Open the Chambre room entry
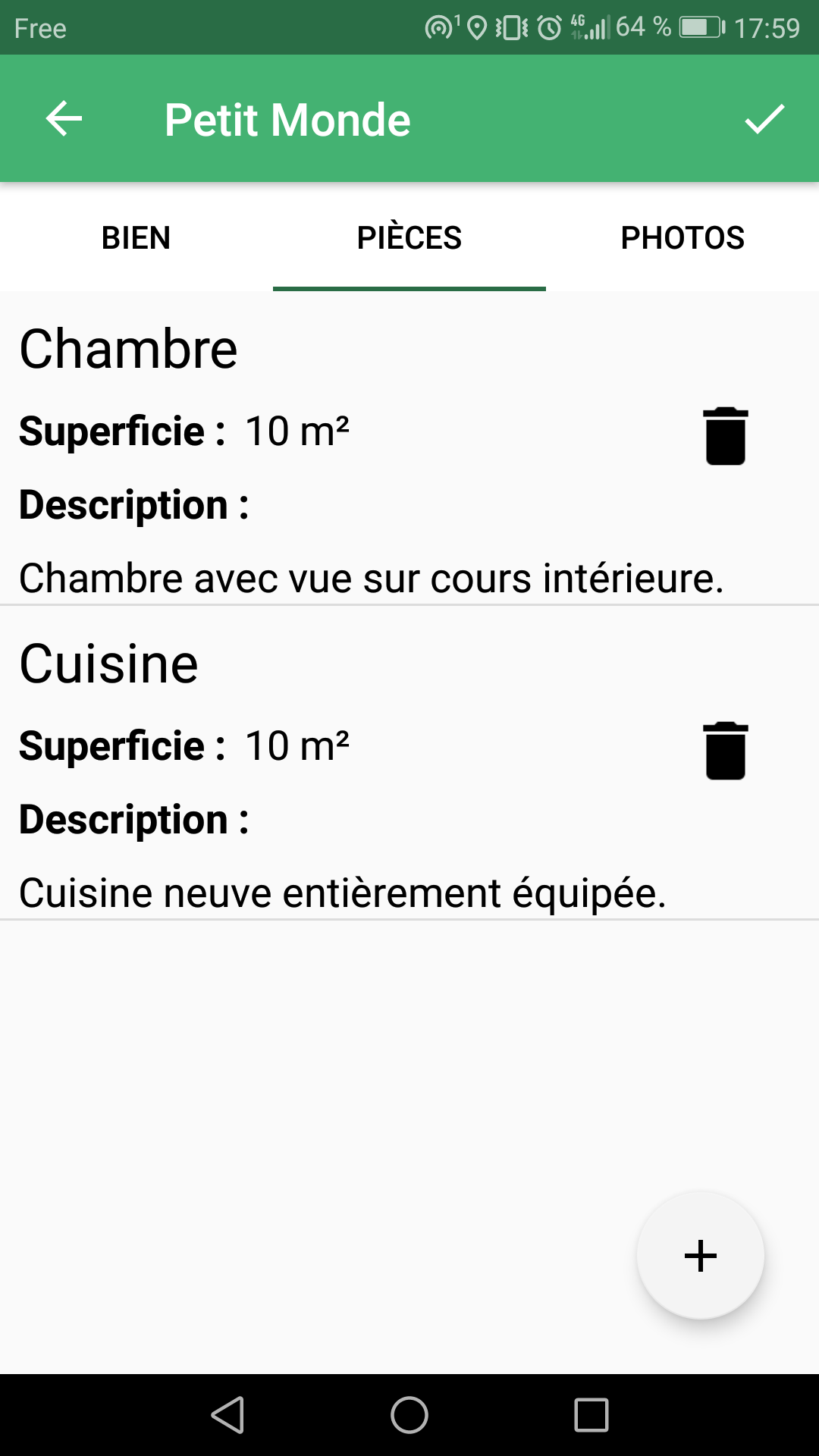Viewport: 819px width, 1456px height. 409,449
